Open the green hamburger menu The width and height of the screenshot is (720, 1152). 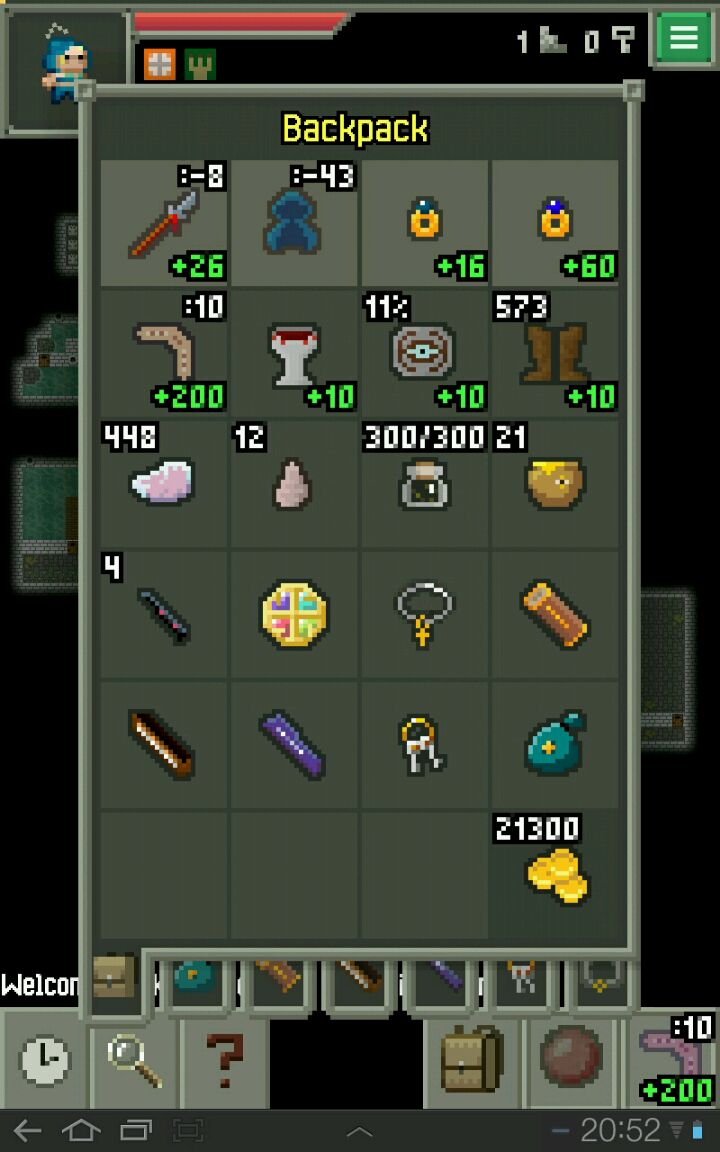click(684, 38)
